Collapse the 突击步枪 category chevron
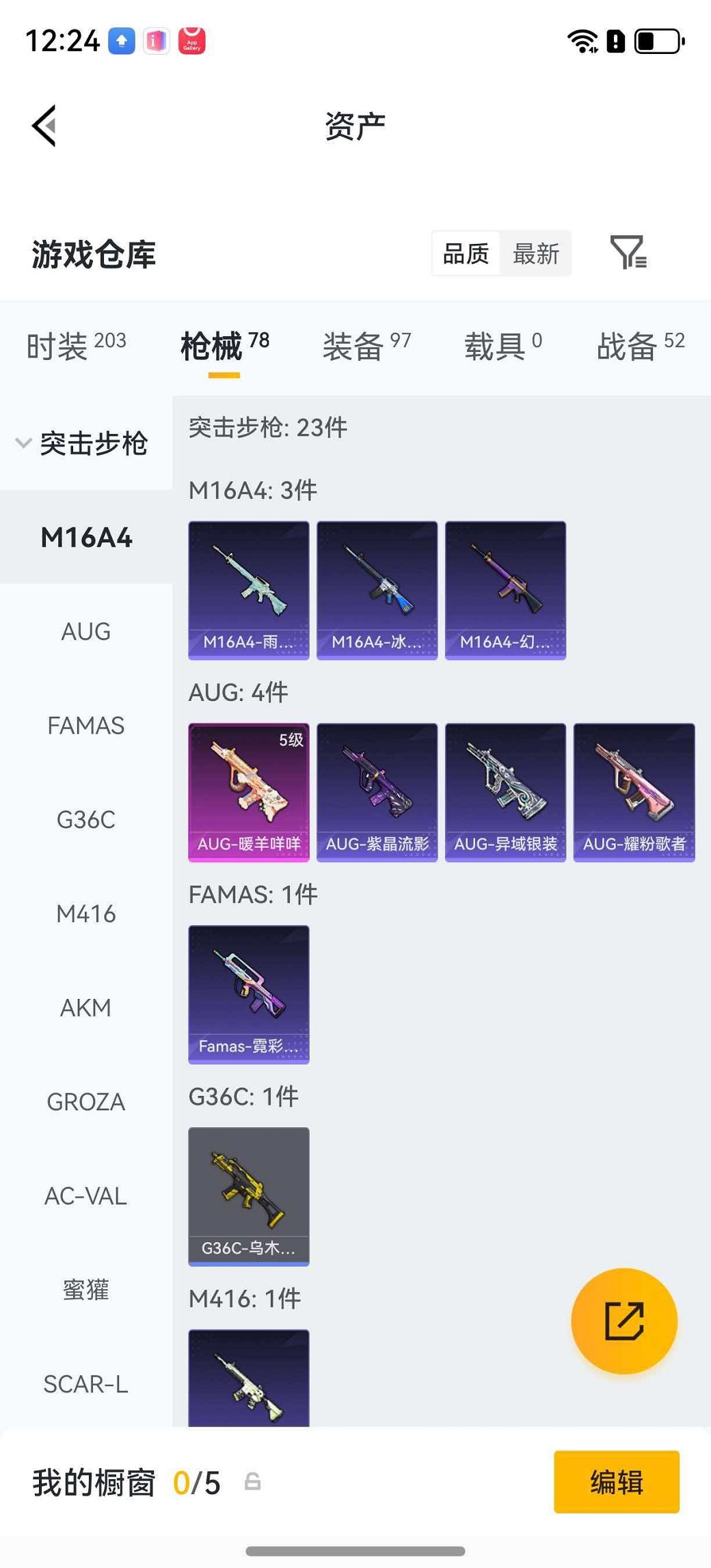The image size is (711, 1568). point(23,443)
